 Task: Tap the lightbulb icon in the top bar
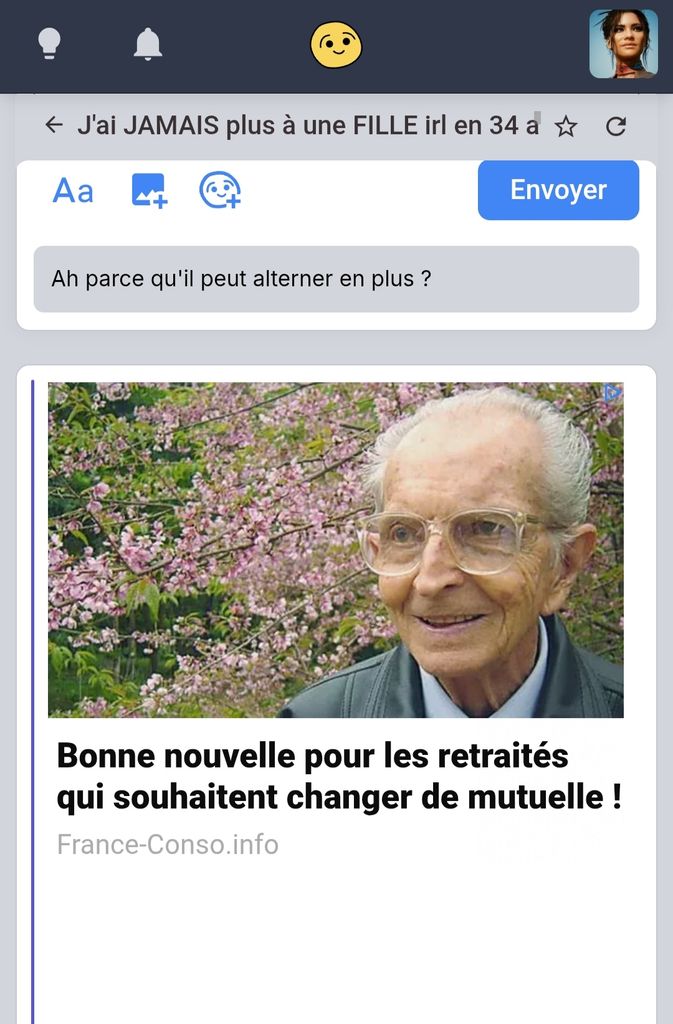(x=48, y=44)
